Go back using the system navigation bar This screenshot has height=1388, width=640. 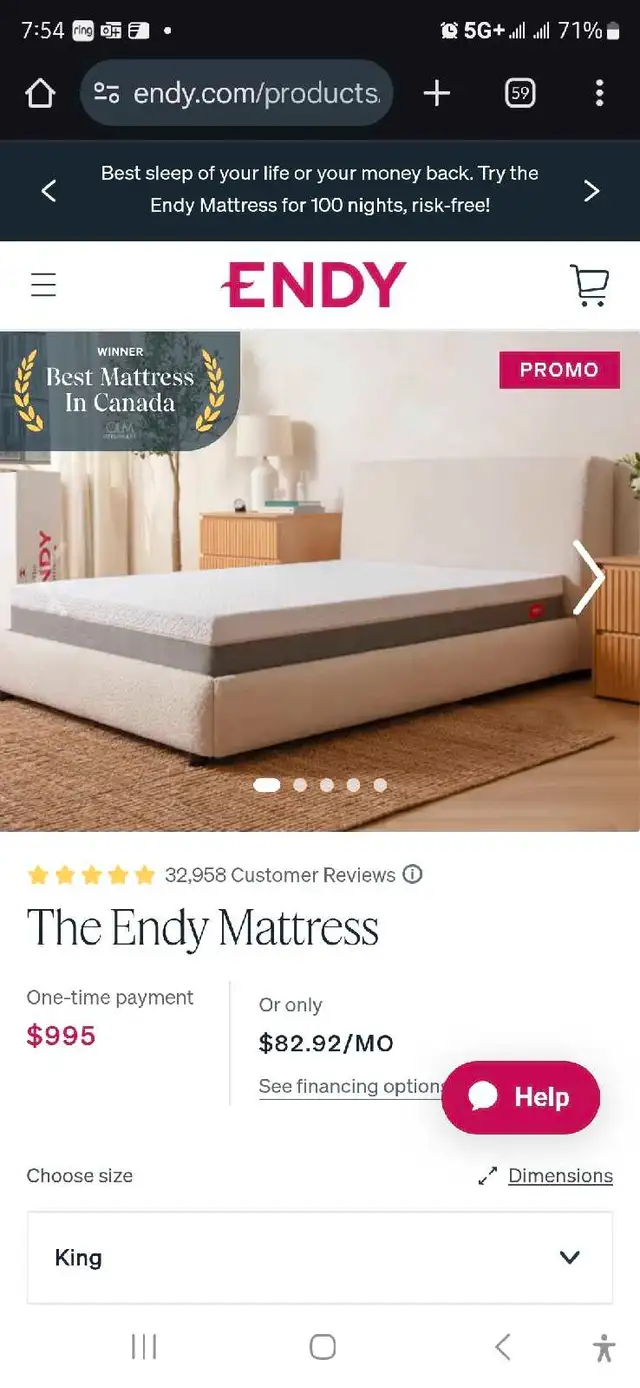pos(502,1347)
